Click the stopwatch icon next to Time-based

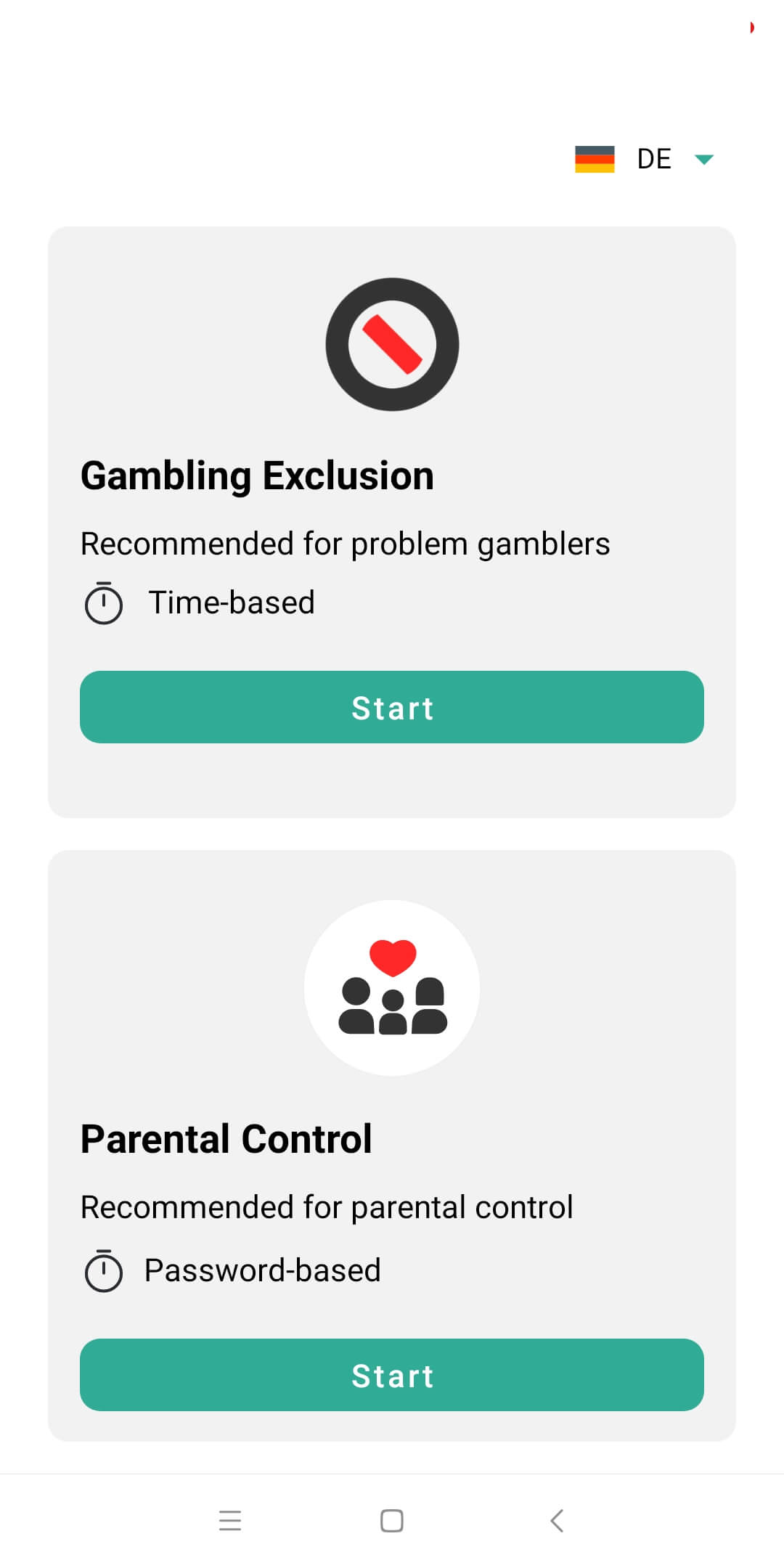coord(104,603)
